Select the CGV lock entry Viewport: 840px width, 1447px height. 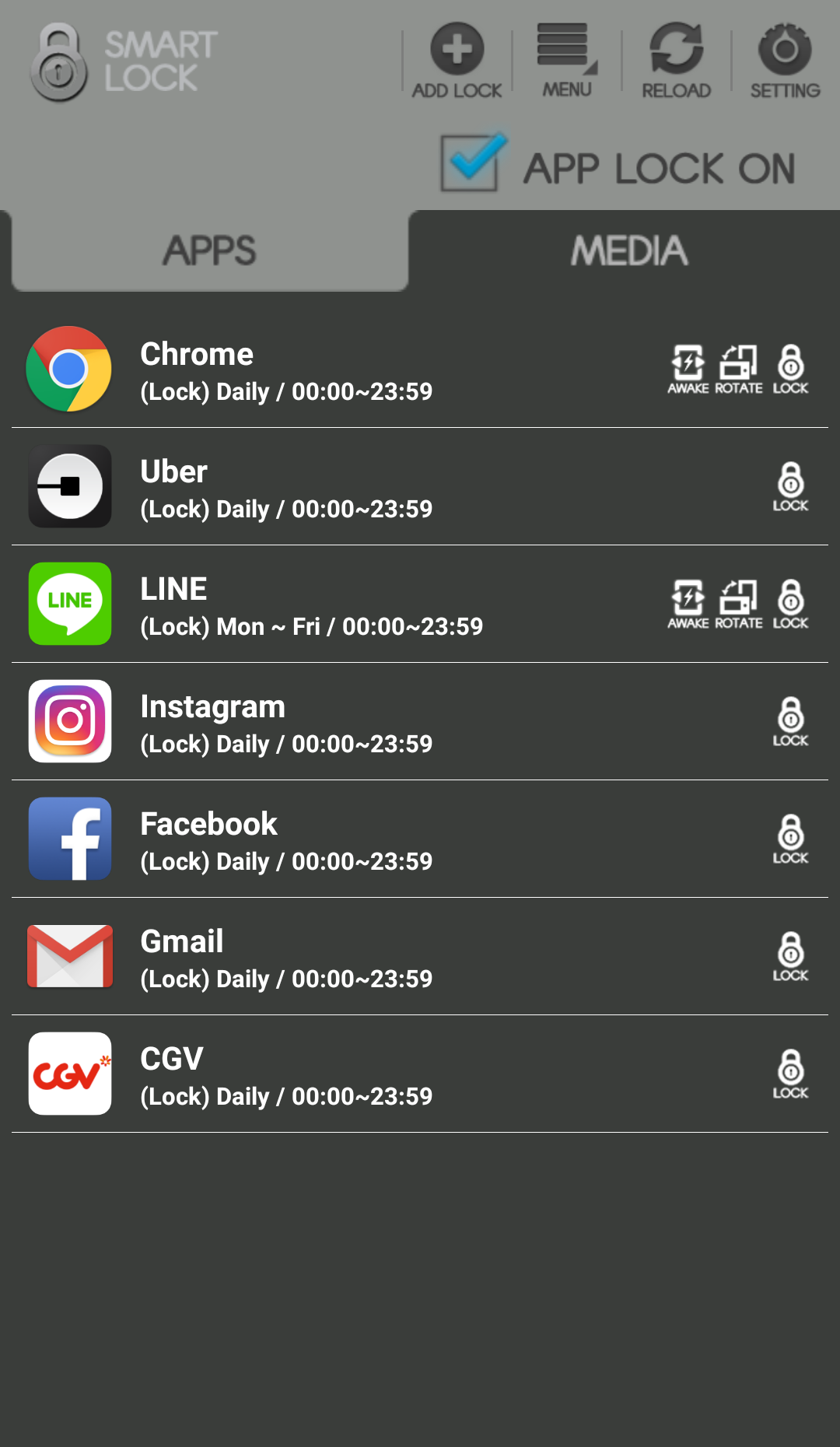311,1076
